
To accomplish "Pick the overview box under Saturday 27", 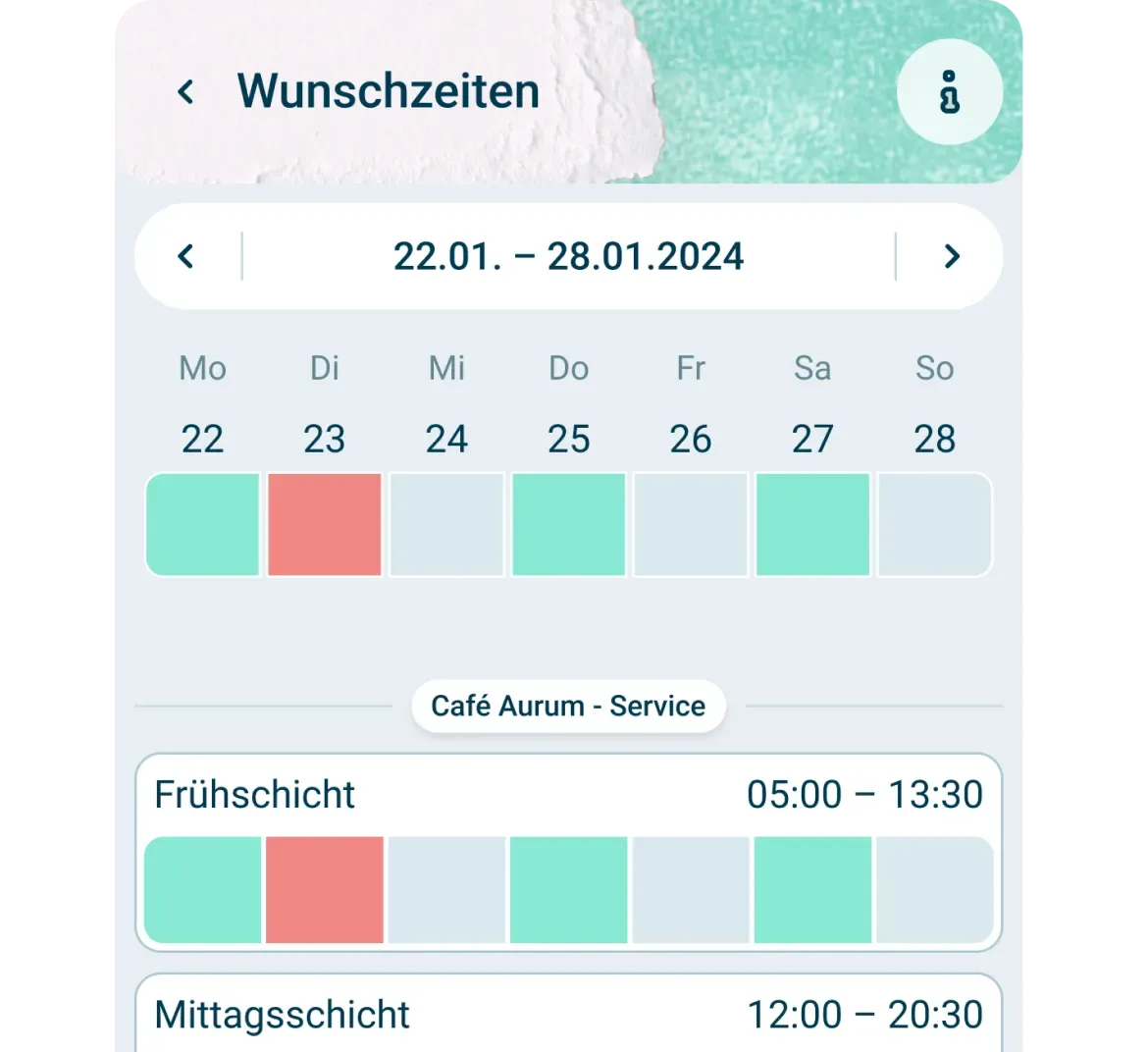I will 812,525.
